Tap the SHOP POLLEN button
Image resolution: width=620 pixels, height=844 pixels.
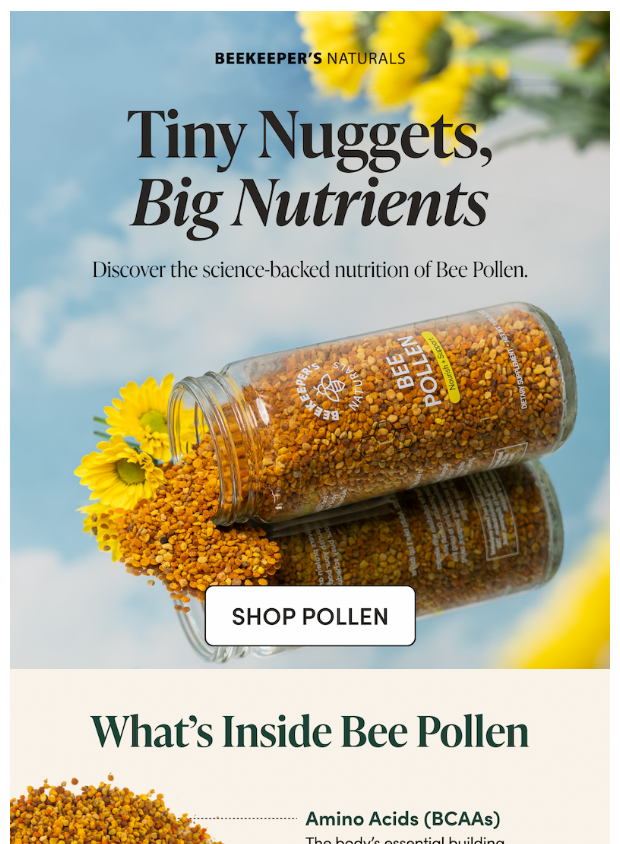310,616
